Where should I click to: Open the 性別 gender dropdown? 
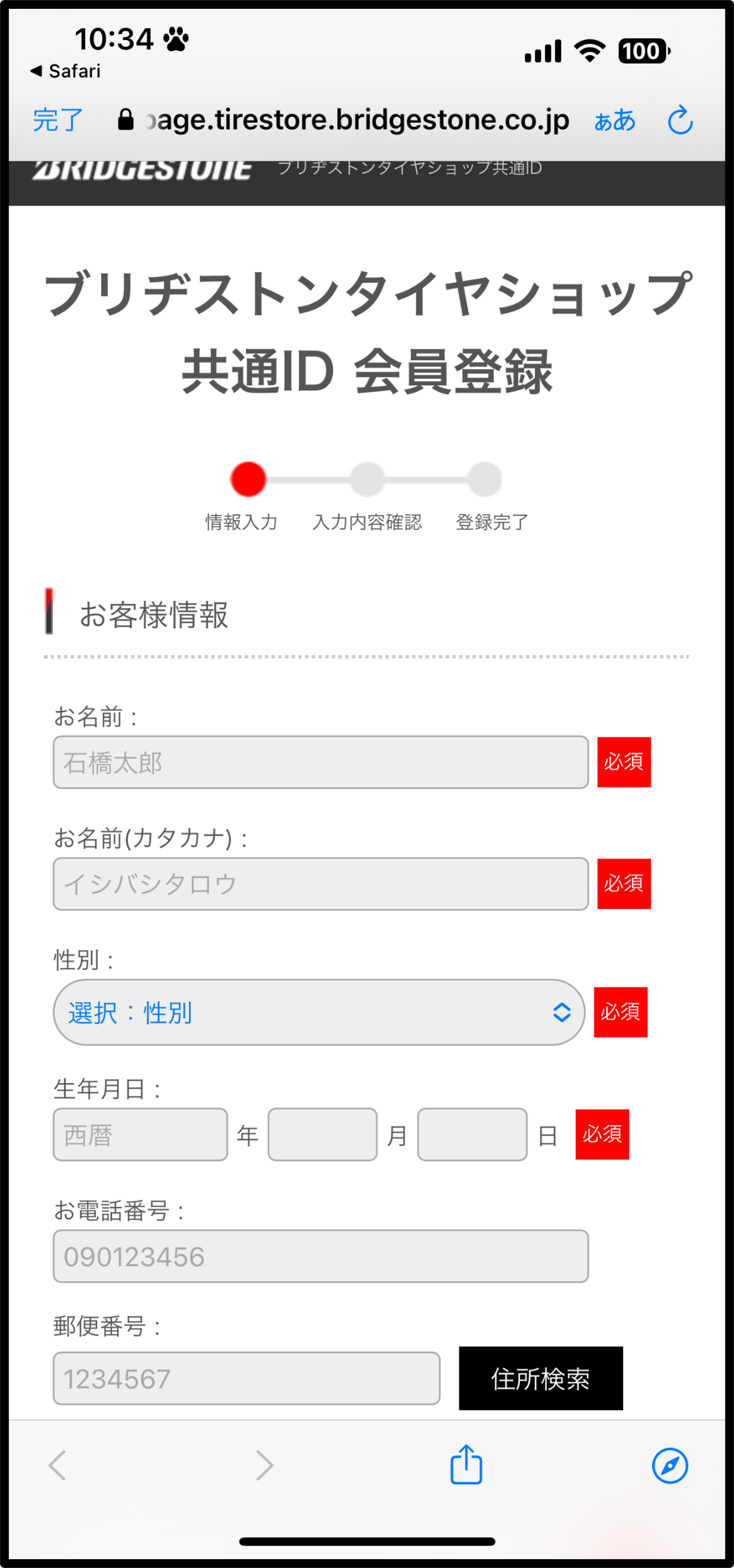319,1012
